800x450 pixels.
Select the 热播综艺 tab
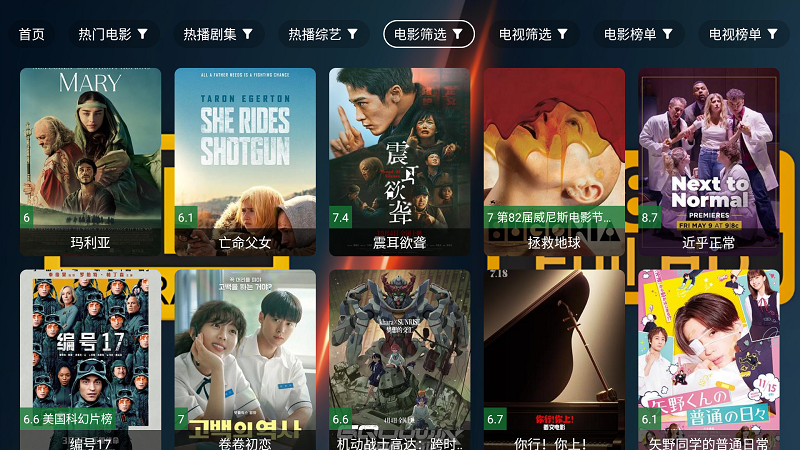[x=324, y=34]
